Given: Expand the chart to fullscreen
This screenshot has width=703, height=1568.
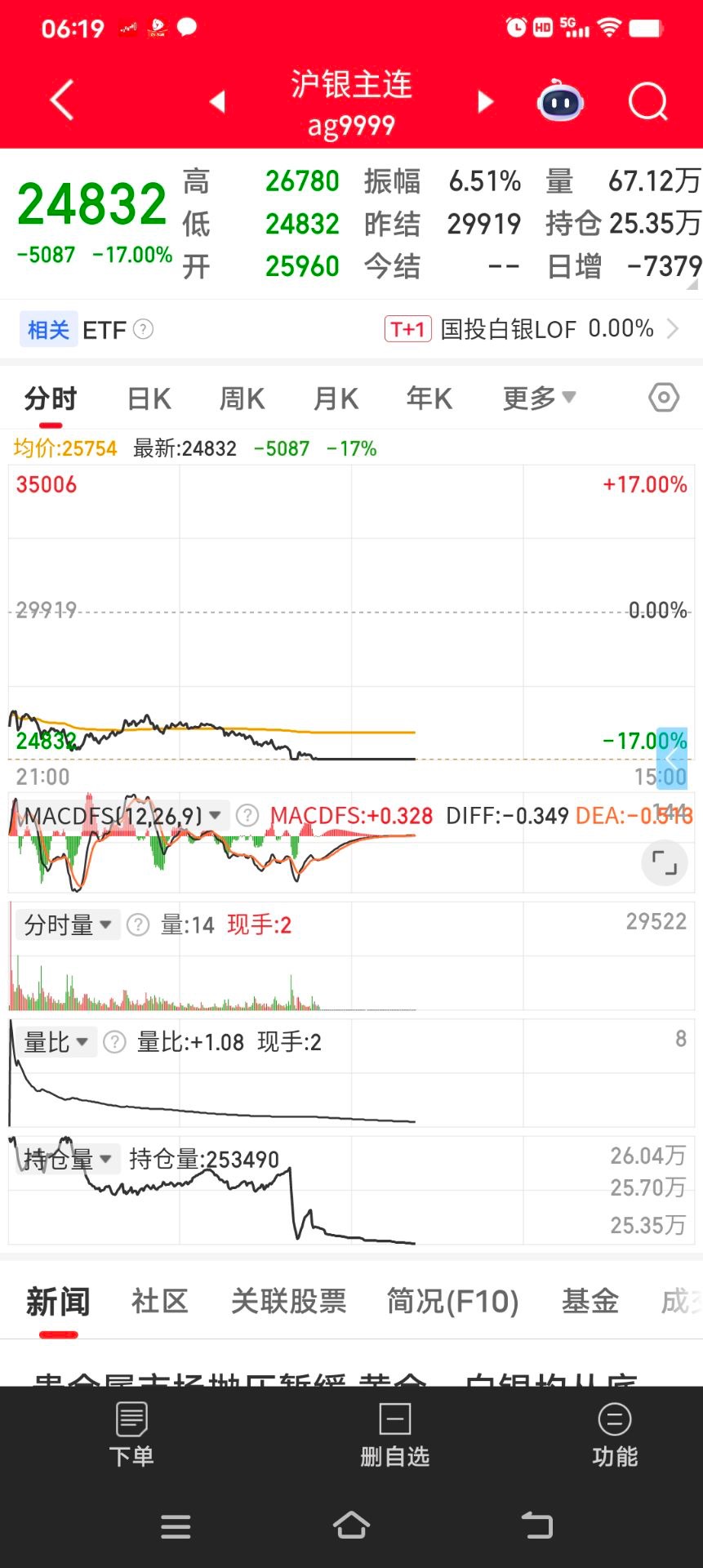Looking at the screenshot, I should coord(665,863).
